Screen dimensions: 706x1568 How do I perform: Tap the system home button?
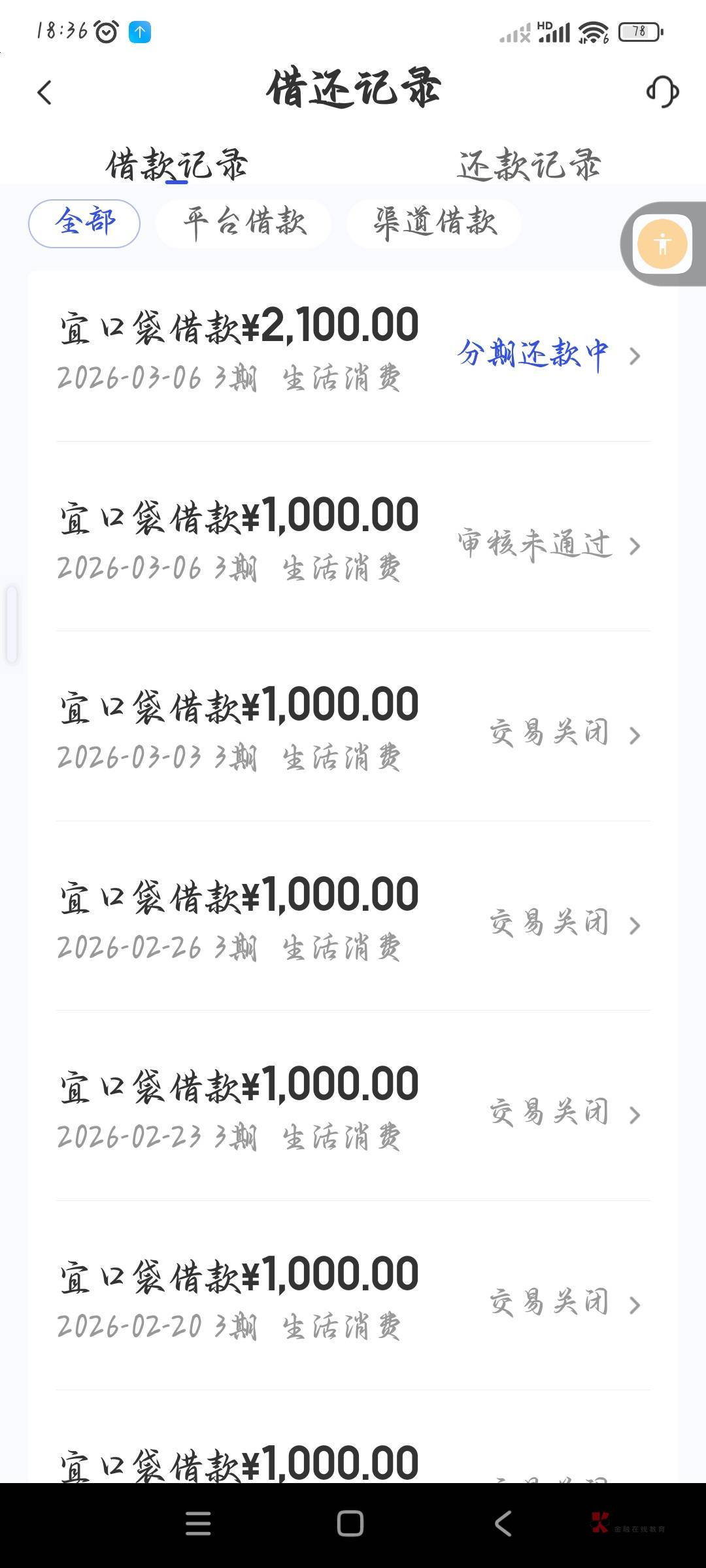click(x=350, y=1524)
